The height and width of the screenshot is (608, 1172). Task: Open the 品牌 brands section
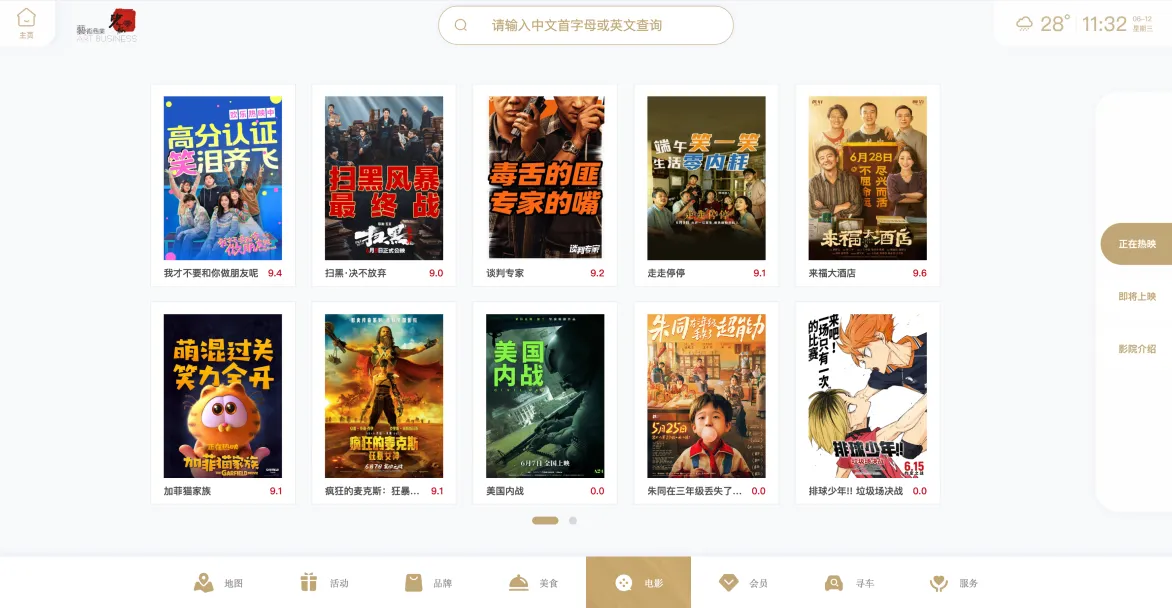pyautogui.click(x=428, y=583)
